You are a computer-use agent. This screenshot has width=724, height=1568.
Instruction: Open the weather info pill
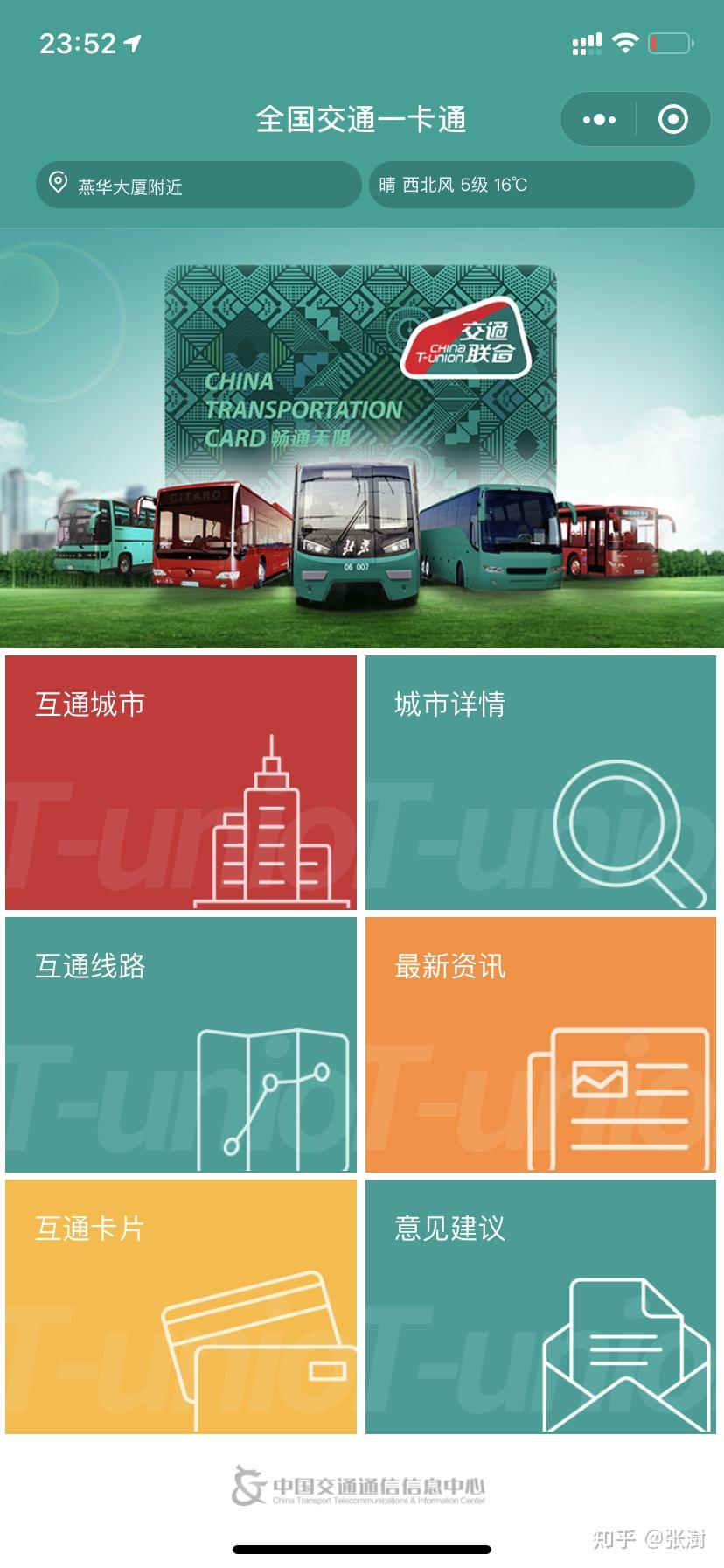pyautogui.click(x=532, y=185)
